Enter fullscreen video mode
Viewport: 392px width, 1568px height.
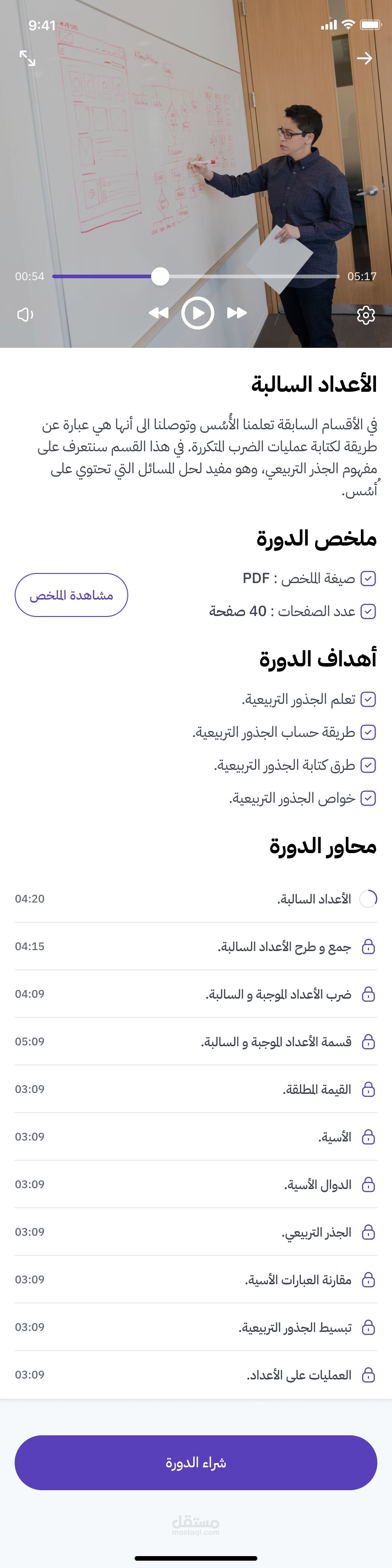(x=27, y=59)
